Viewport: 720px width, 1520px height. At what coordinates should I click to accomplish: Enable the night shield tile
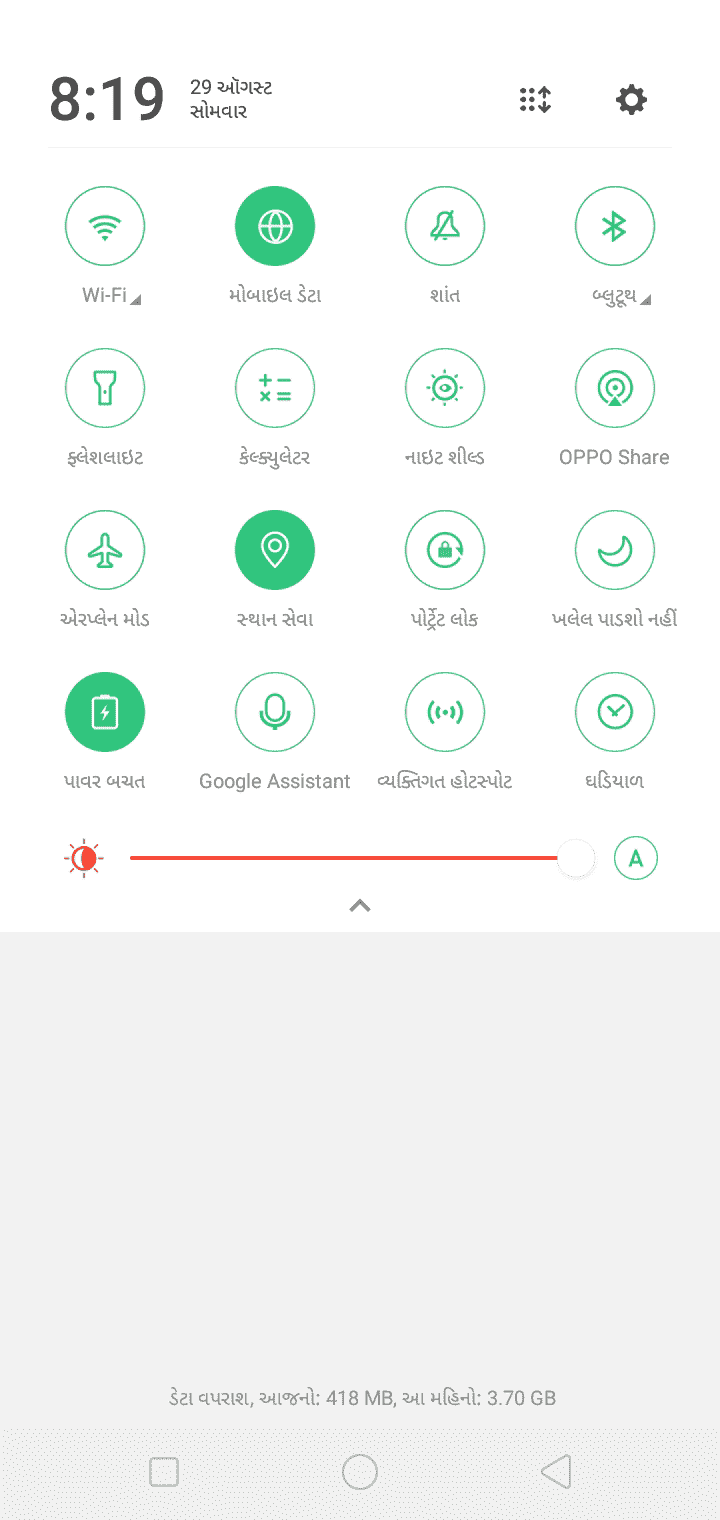point(445,389)
